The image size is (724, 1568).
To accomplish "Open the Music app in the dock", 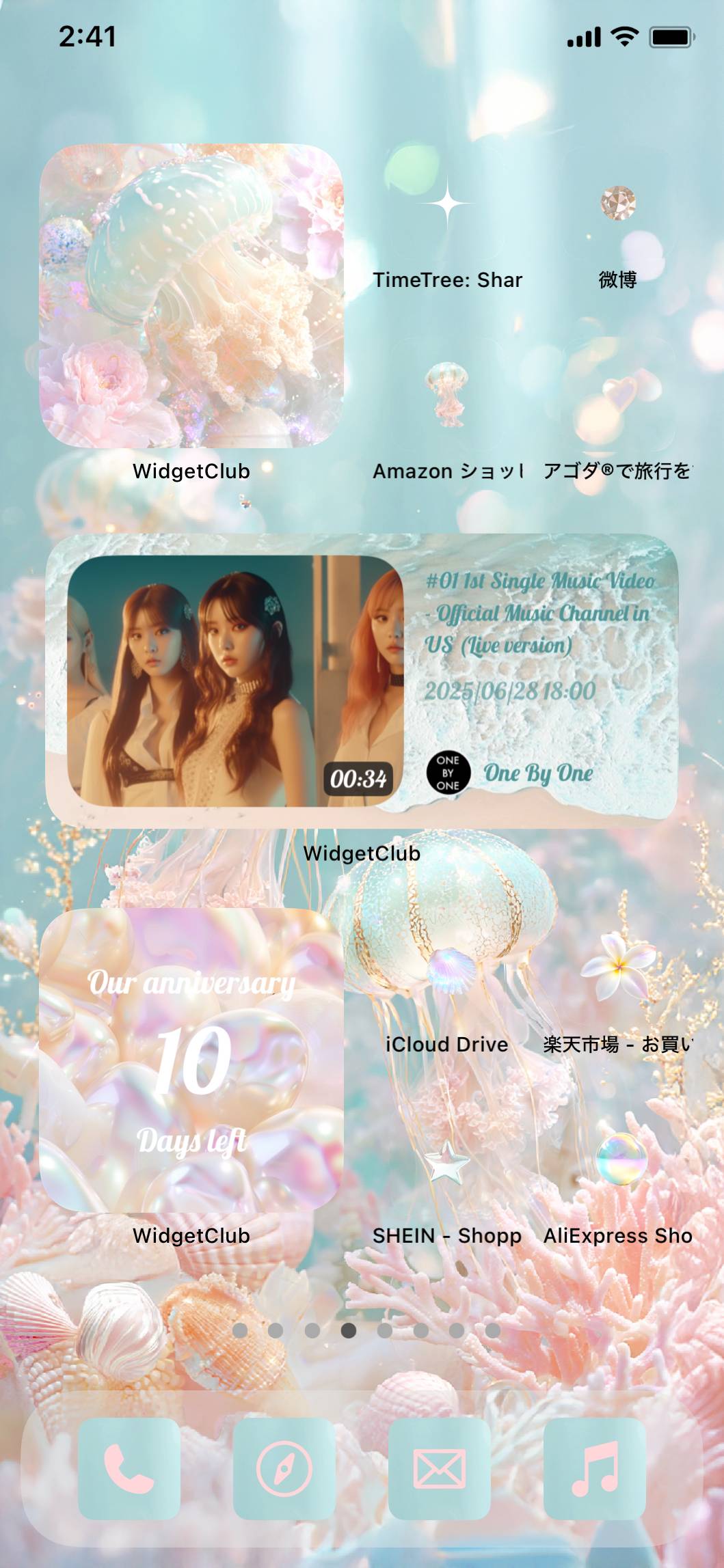I will (595, 1468).
